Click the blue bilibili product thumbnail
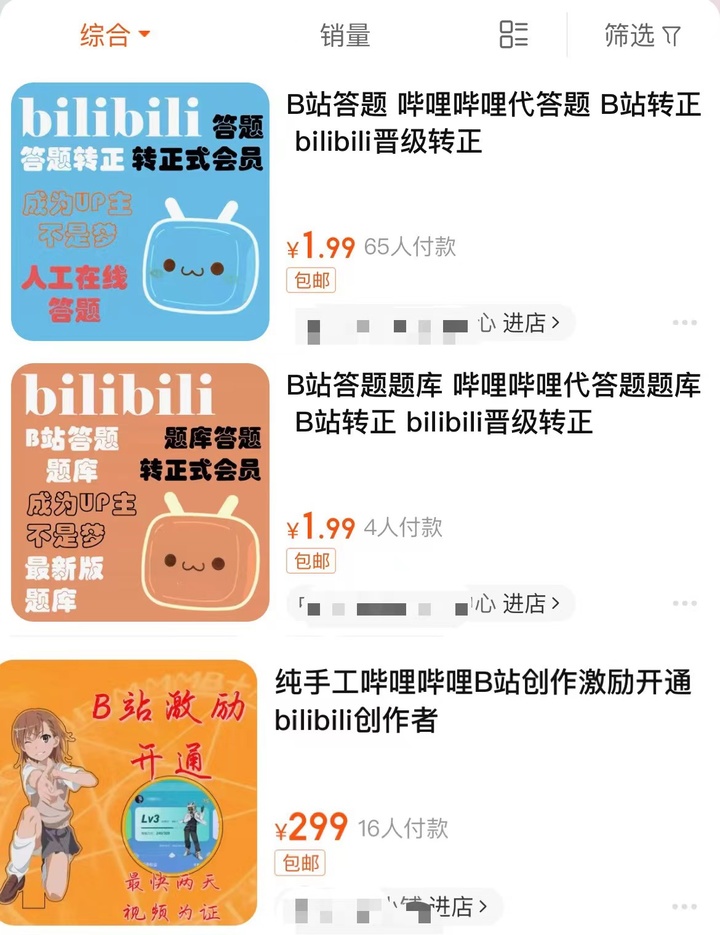720x935 pixels. pos(140,207)
